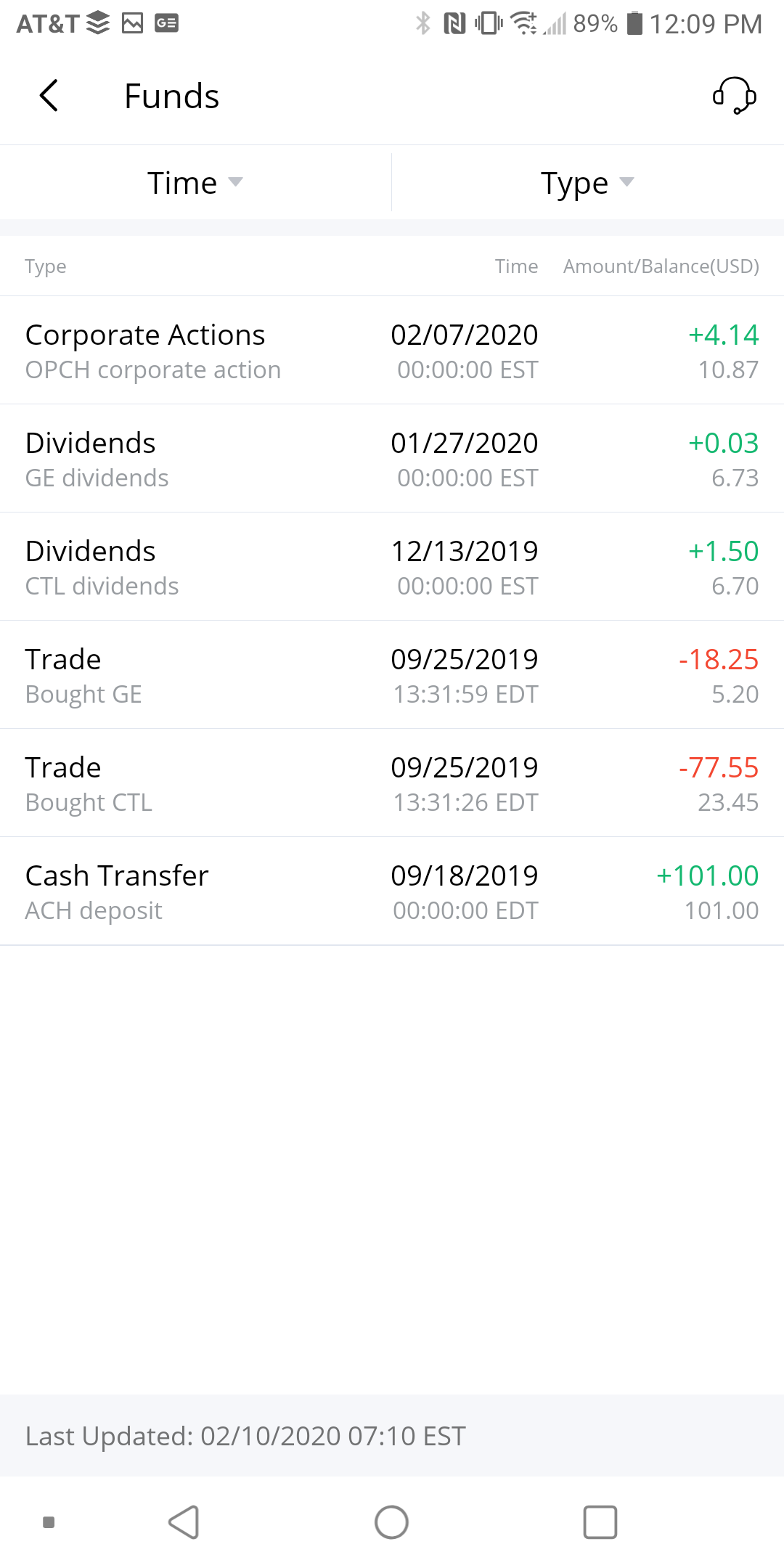Open the CTL dividends transaction row
This screenshot has width=784, height=1568.
392,566
